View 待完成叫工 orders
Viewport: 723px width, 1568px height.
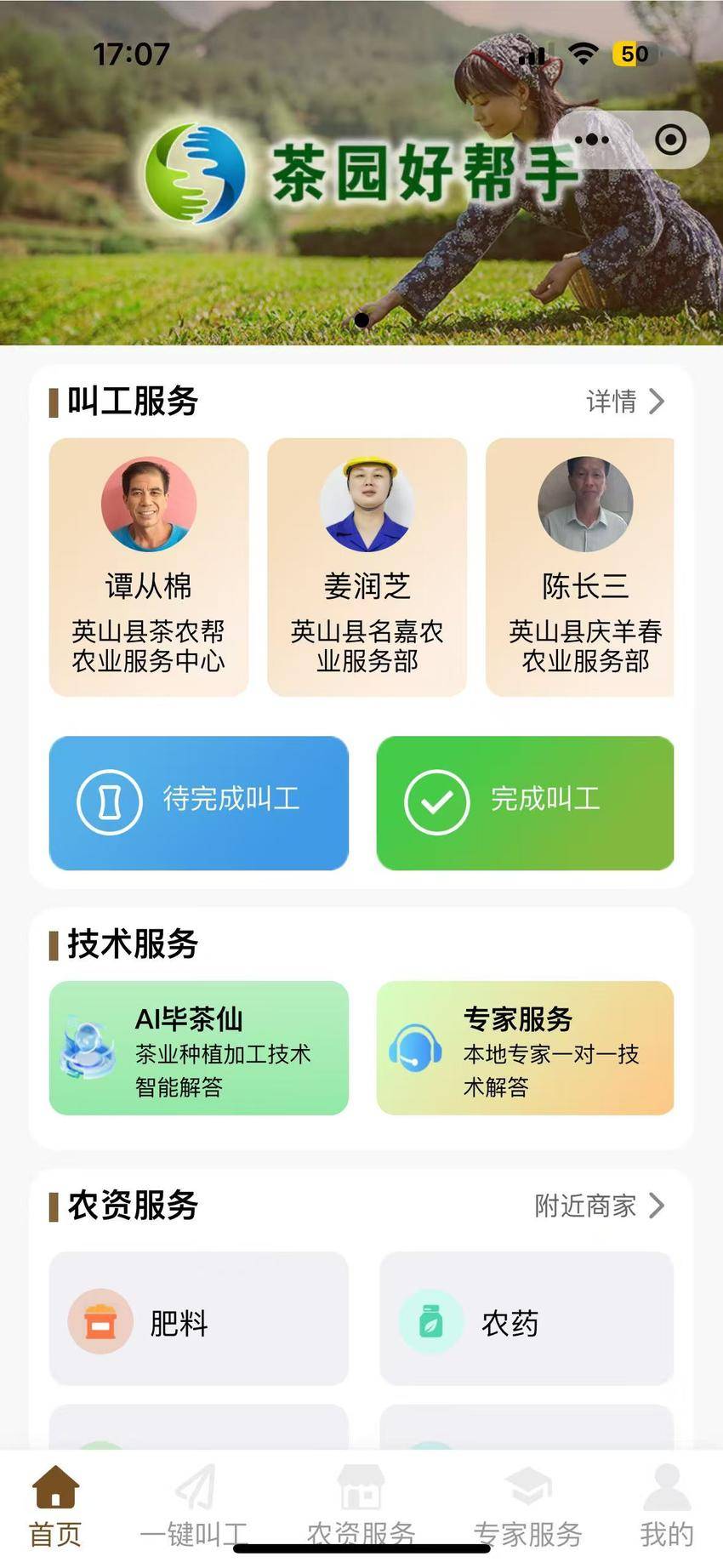click(x=199, y=802)
